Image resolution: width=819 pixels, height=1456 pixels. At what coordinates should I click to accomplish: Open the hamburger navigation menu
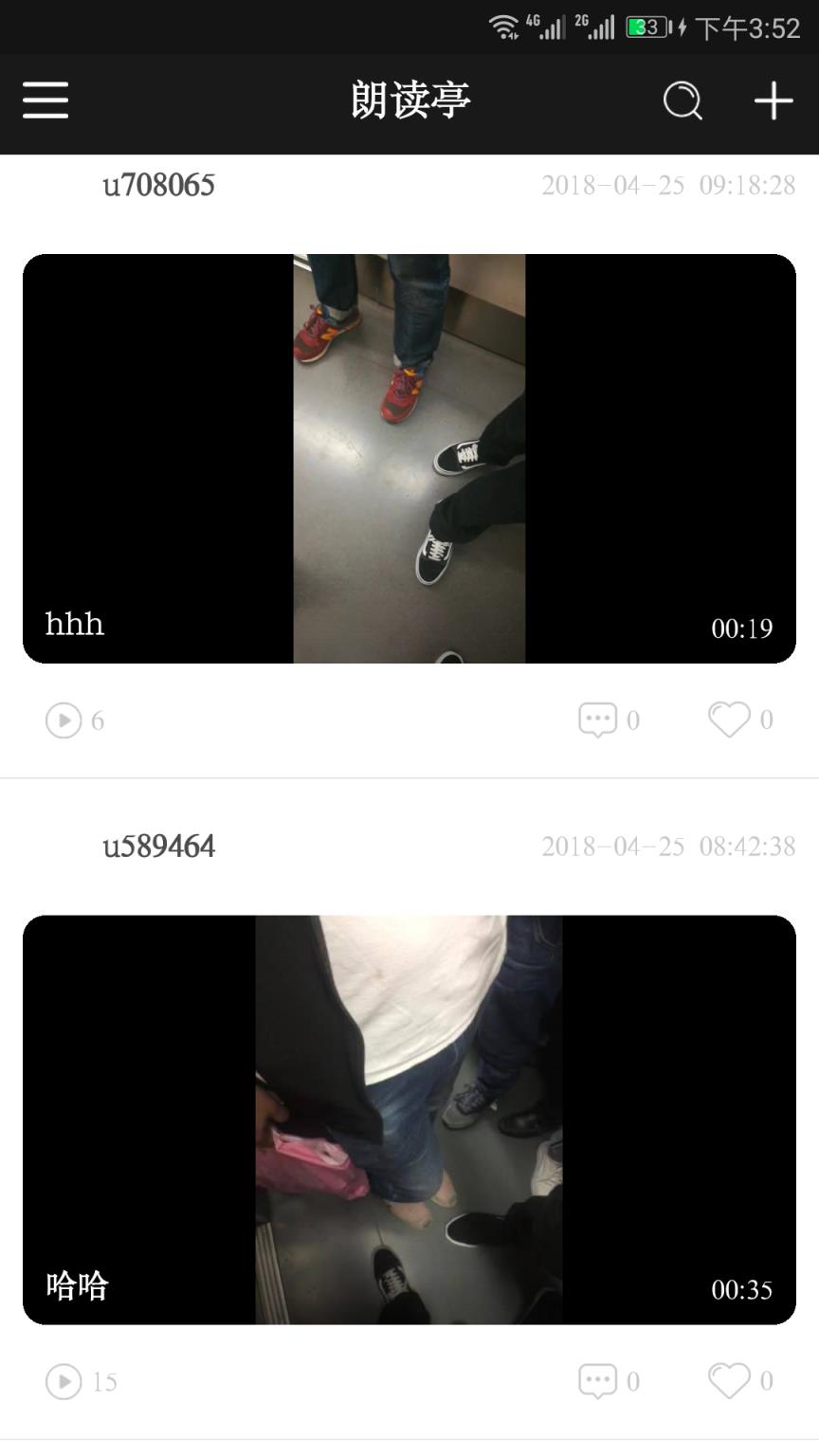[44, 100]
